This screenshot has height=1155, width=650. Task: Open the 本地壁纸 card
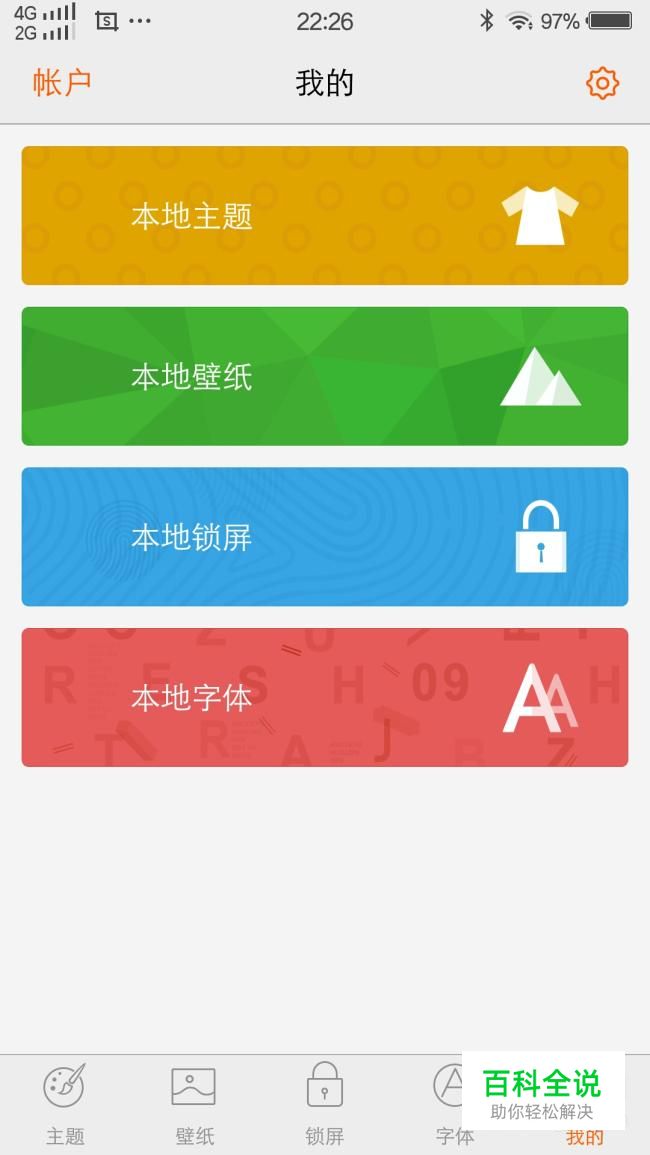click(325, 376)
